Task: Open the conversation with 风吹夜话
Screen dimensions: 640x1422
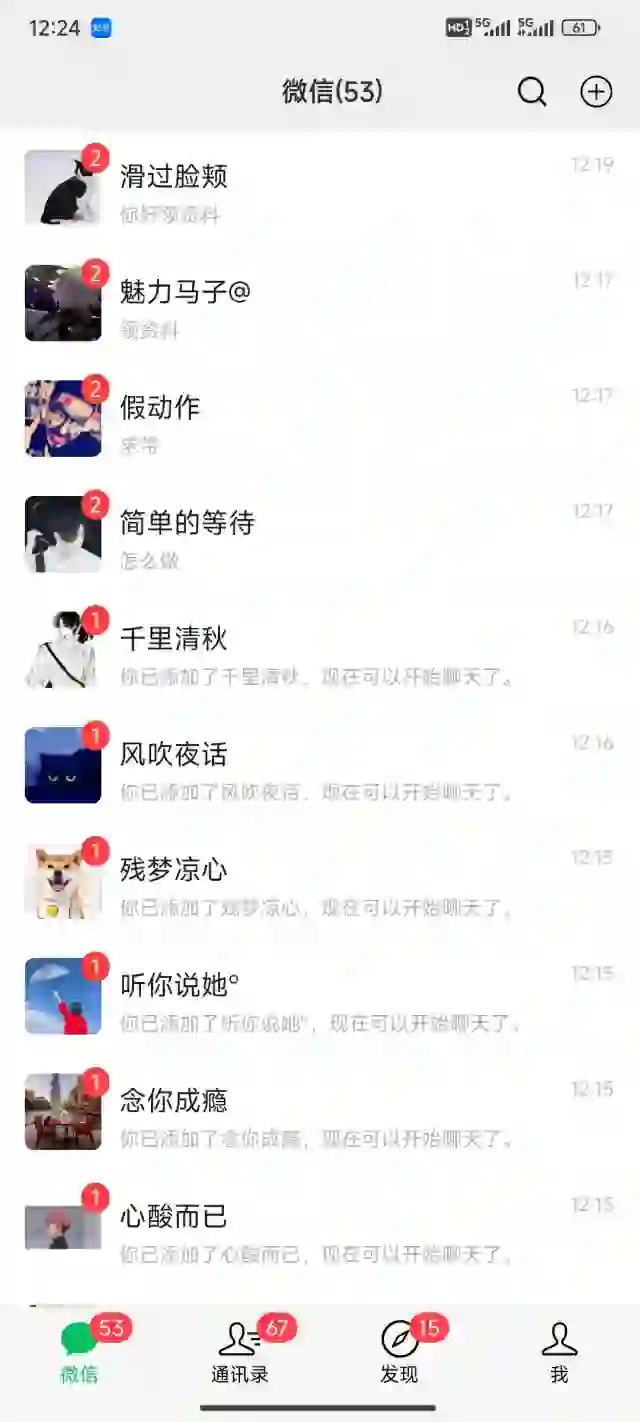Action: click(320, 765)
